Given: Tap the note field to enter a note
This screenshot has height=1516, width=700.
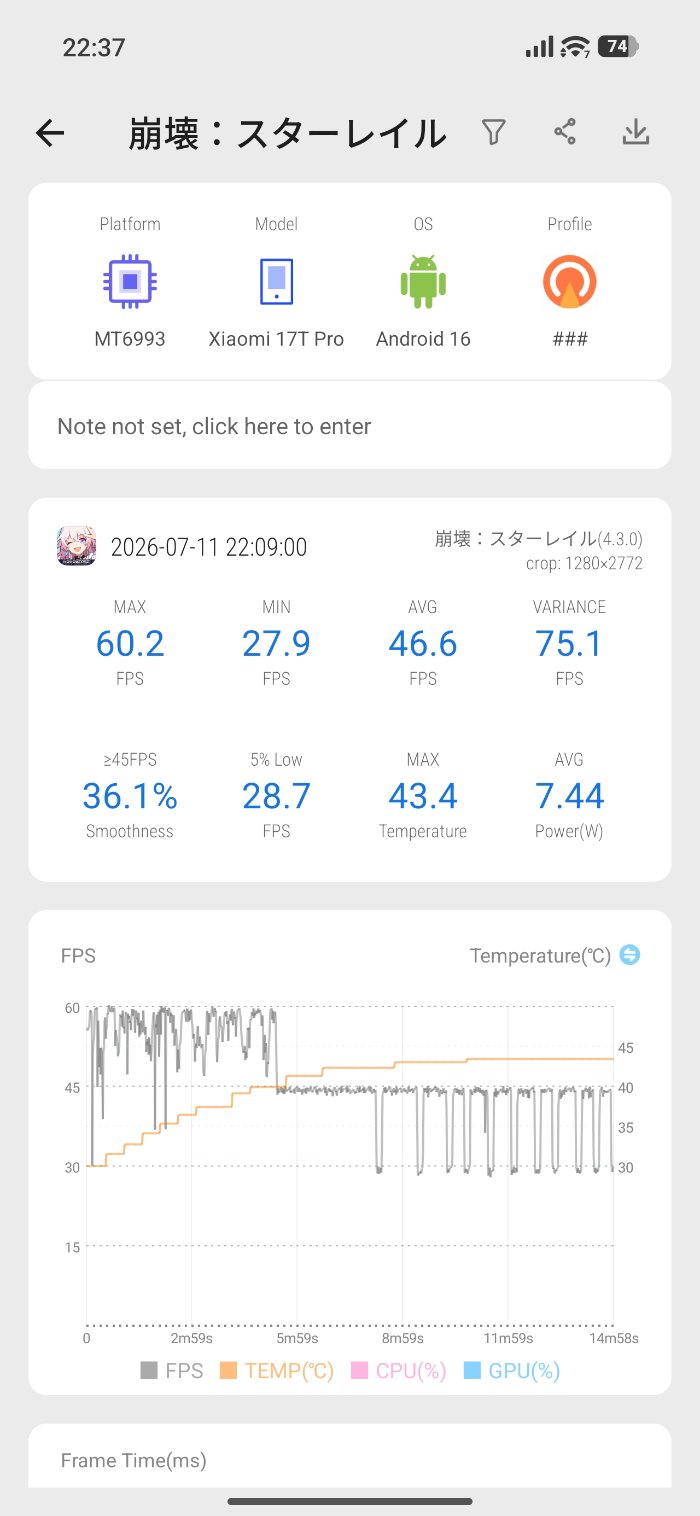Looking at the screenshot, I should [350, 426].
